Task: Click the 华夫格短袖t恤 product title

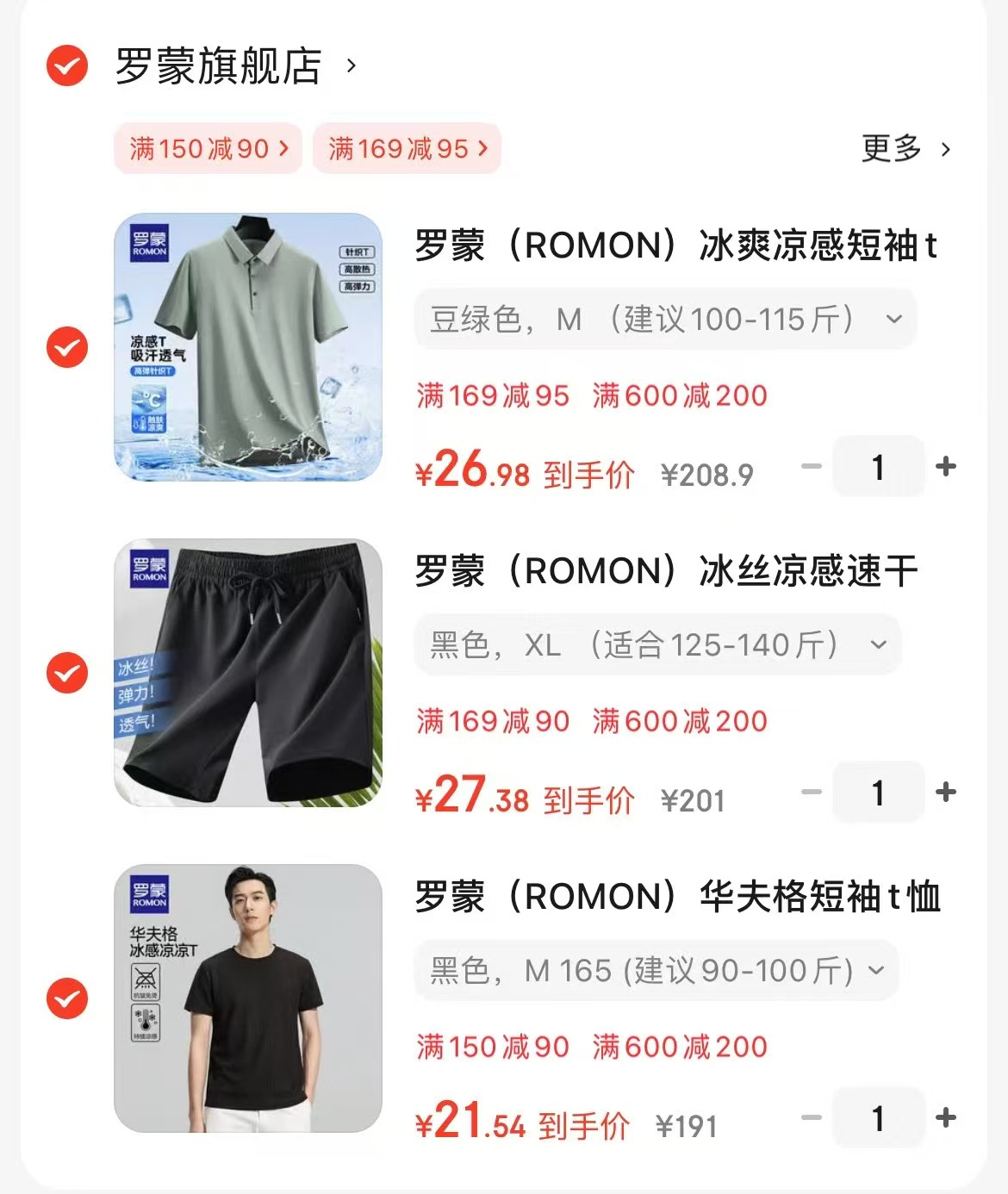Action: [x=672, y=899]
